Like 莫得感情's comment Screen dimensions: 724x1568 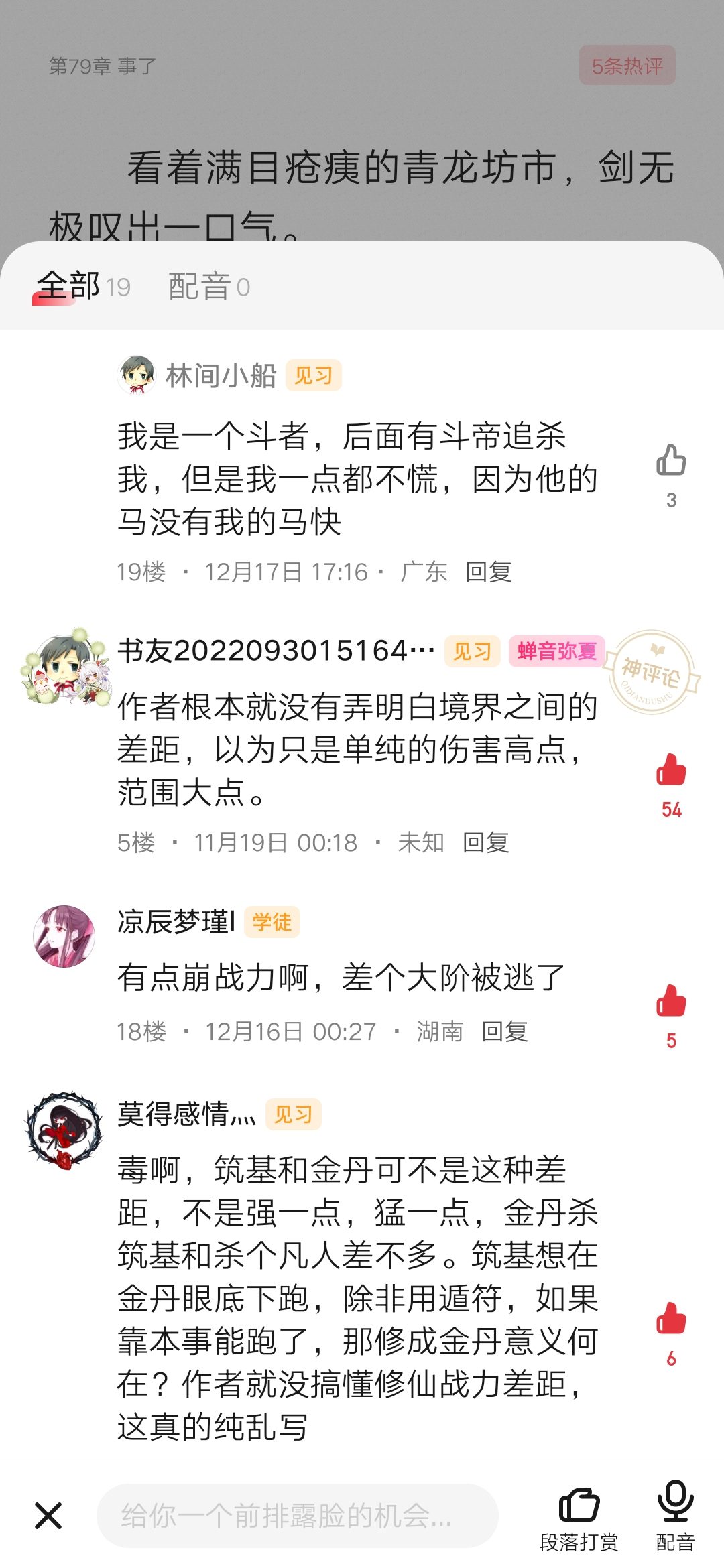point(671,1319)
